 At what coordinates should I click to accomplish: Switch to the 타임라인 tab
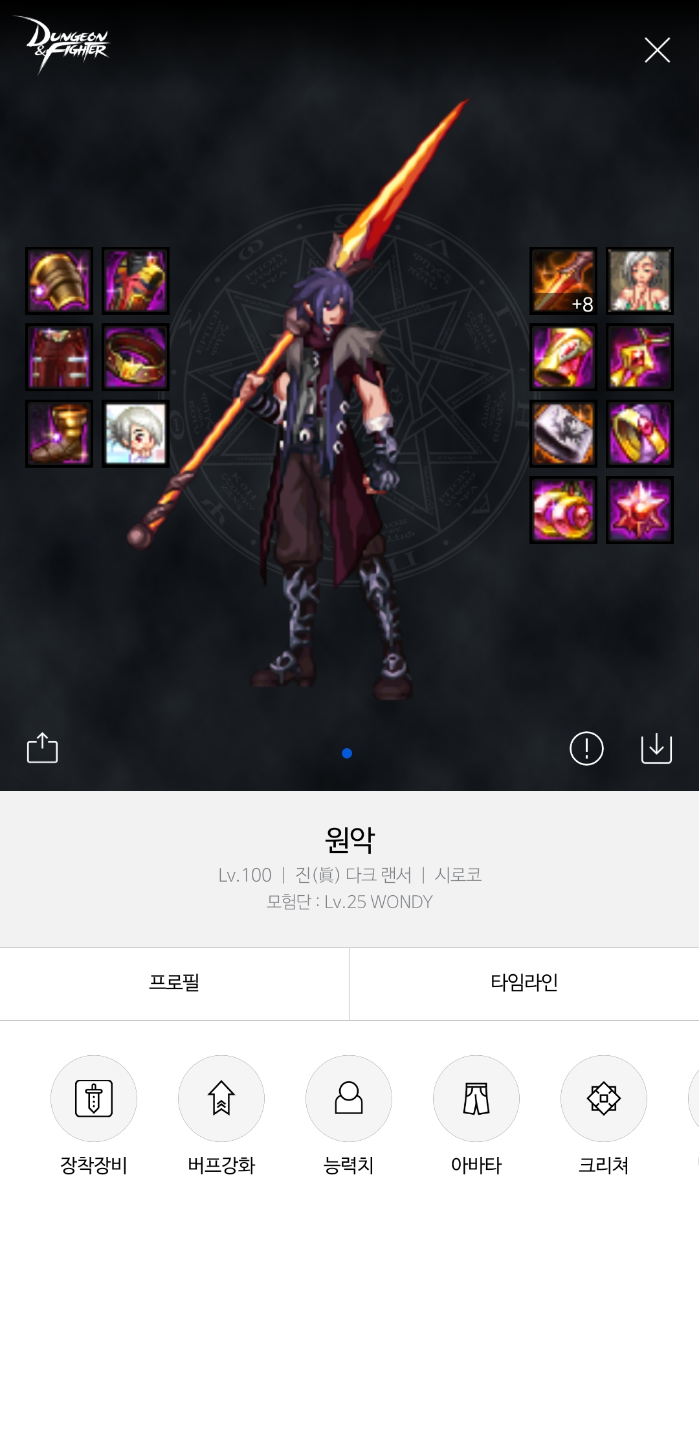(524, 983)
